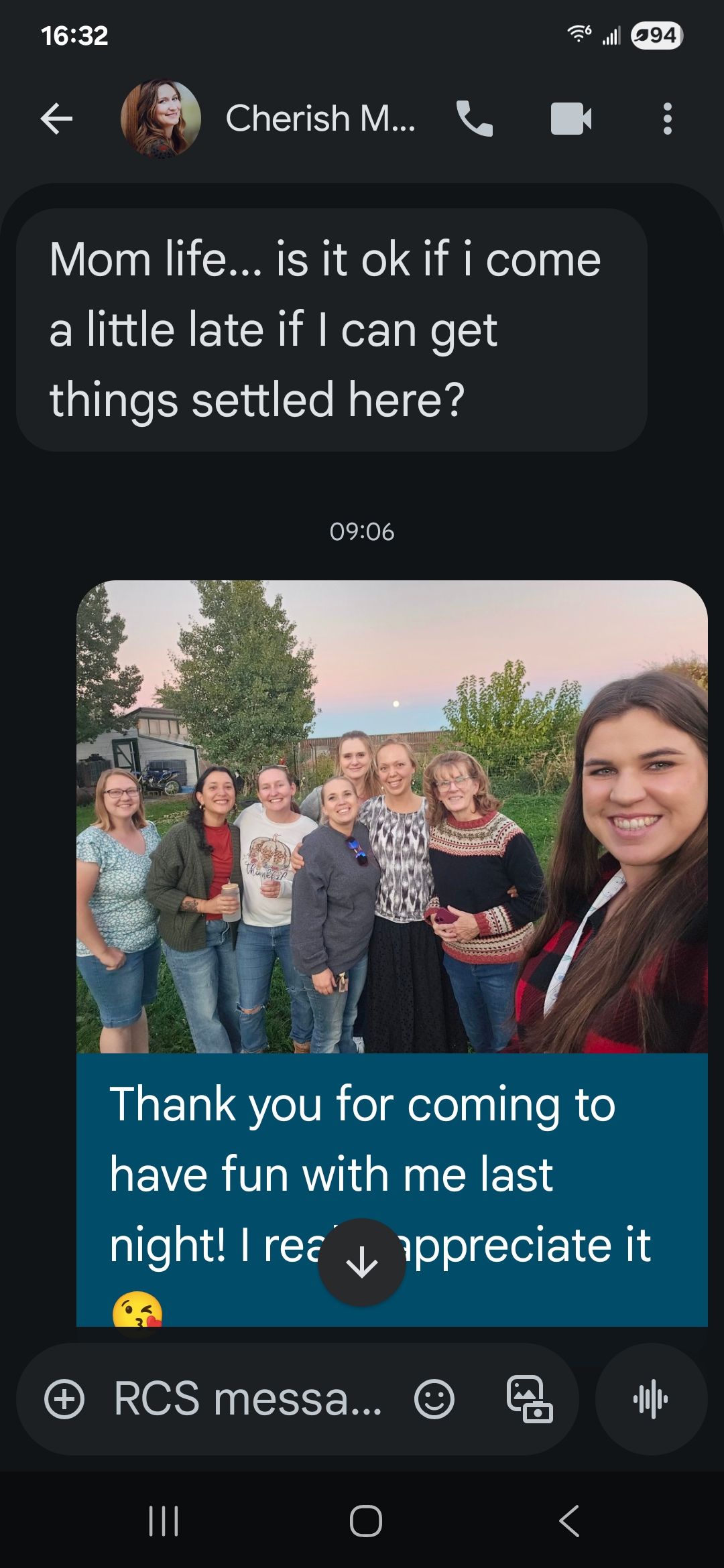Open the three-dot overflow menu
724x1568 pixels.
click(x=667, y=119)
